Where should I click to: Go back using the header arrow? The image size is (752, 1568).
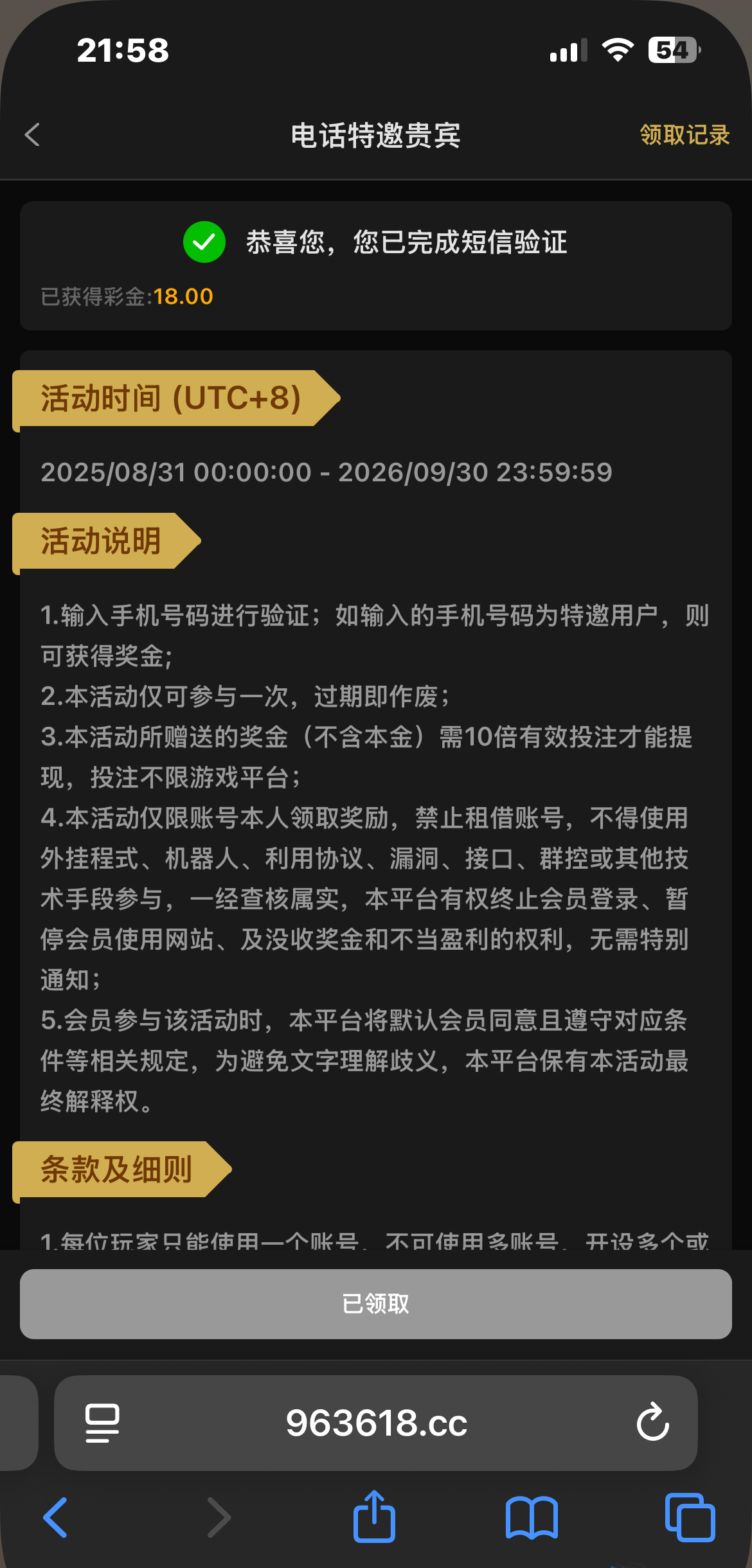tap(33, 135)
